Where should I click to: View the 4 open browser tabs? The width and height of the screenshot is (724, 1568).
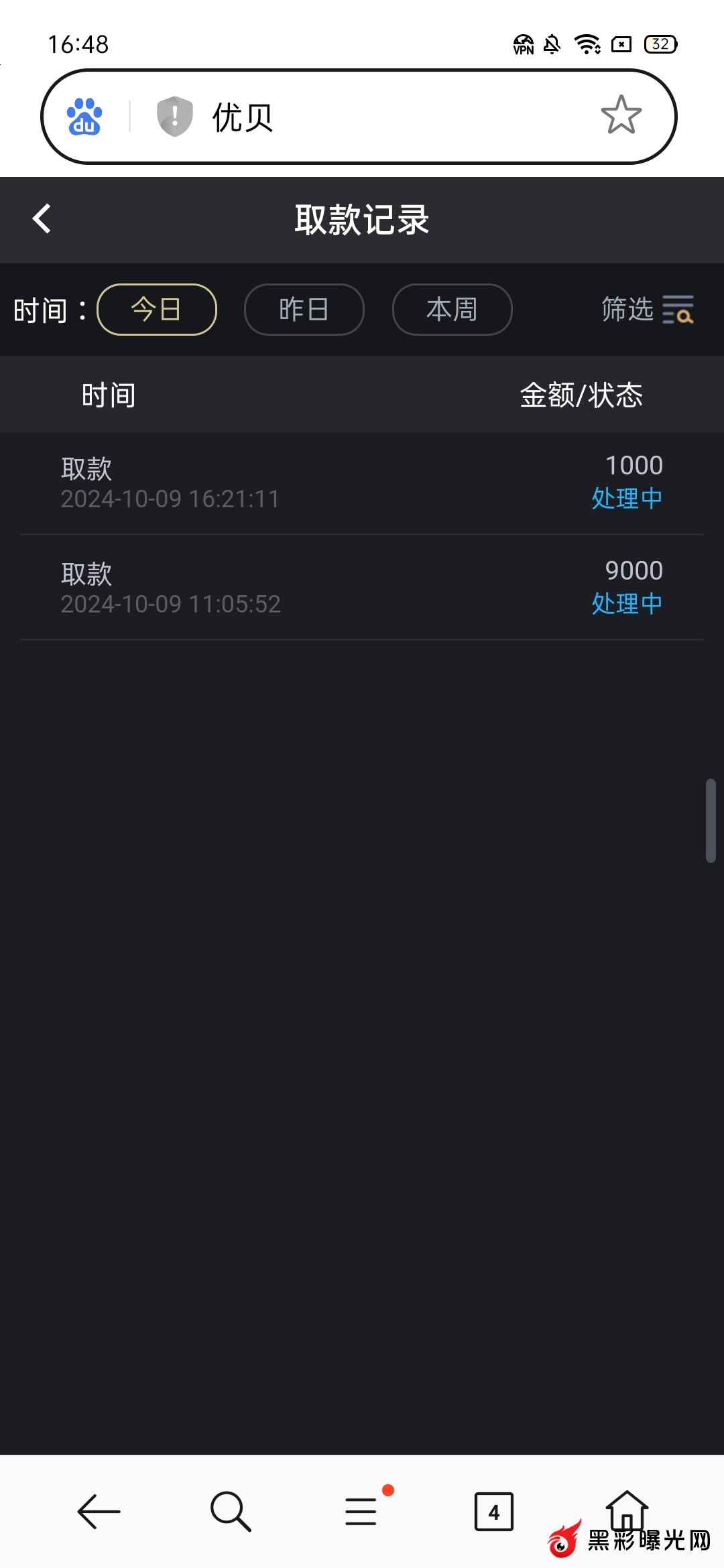pyautogui.click(x=493, y=1512)
